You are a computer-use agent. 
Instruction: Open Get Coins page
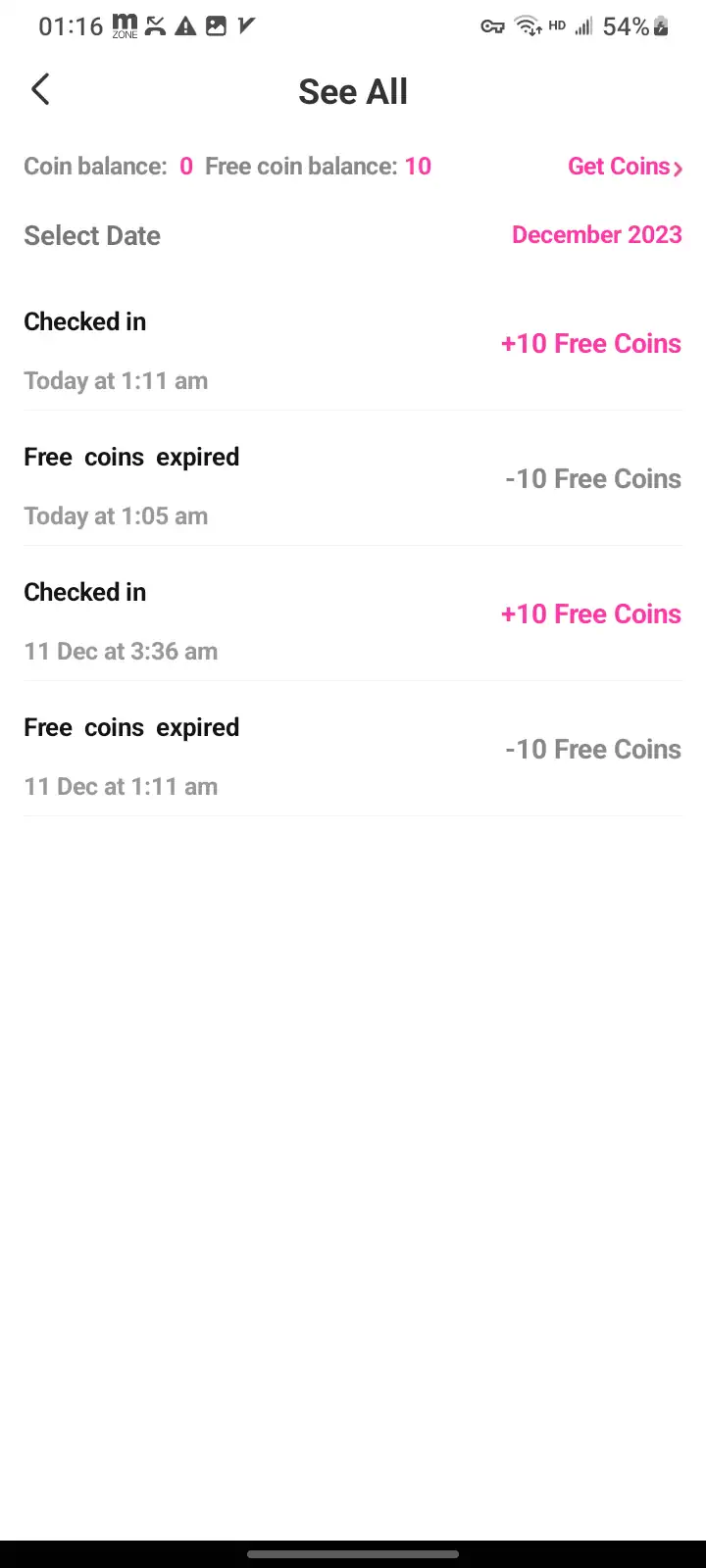click(x=616, y=166)
